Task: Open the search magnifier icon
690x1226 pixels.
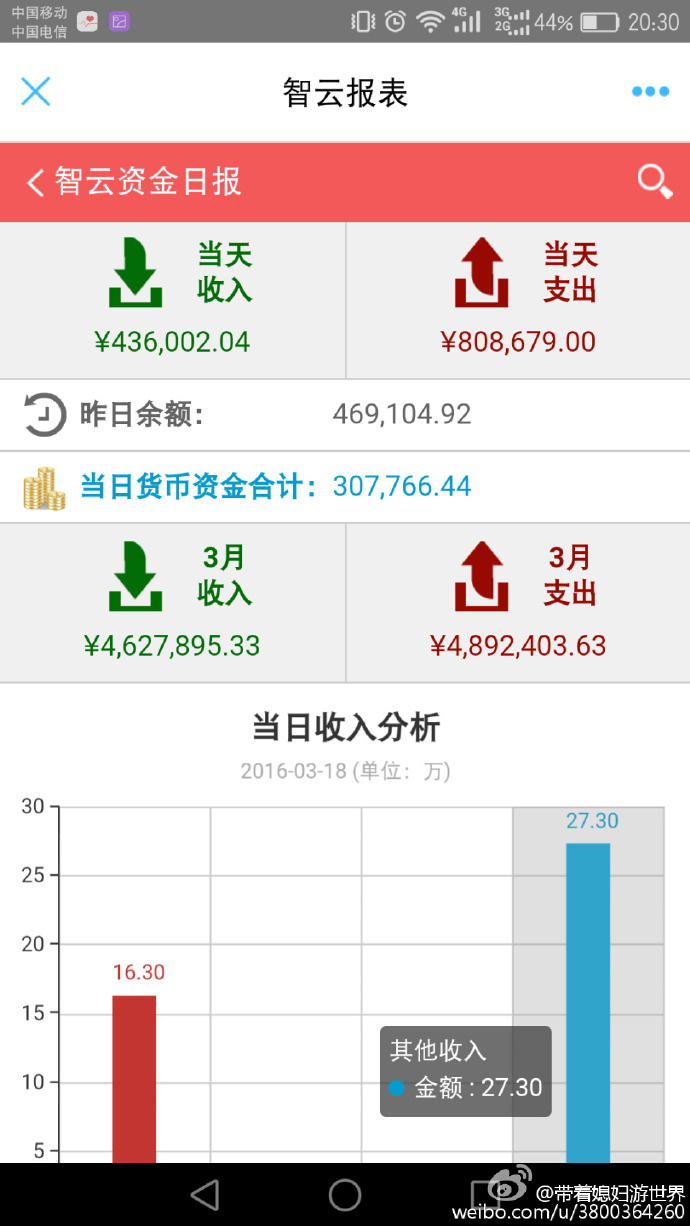Action: [x=655, y=182]
